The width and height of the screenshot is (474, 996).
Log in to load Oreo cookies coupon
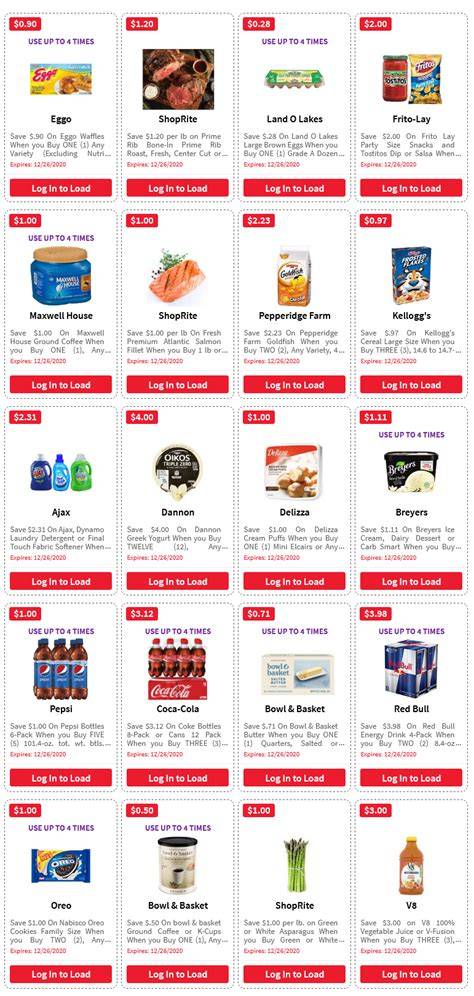point(61,974)
